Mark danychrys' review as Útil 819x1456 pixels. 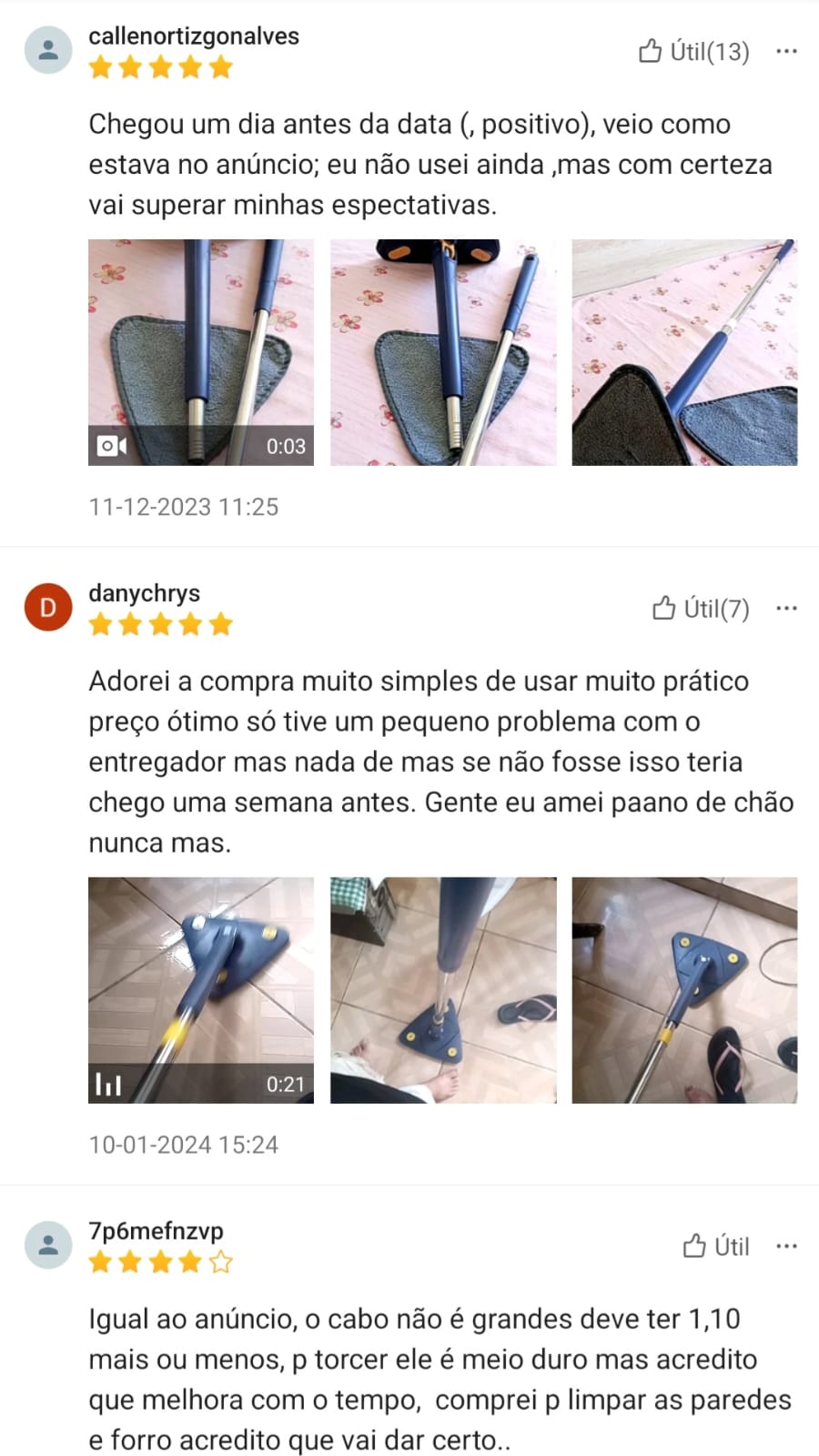coord(701,608)
